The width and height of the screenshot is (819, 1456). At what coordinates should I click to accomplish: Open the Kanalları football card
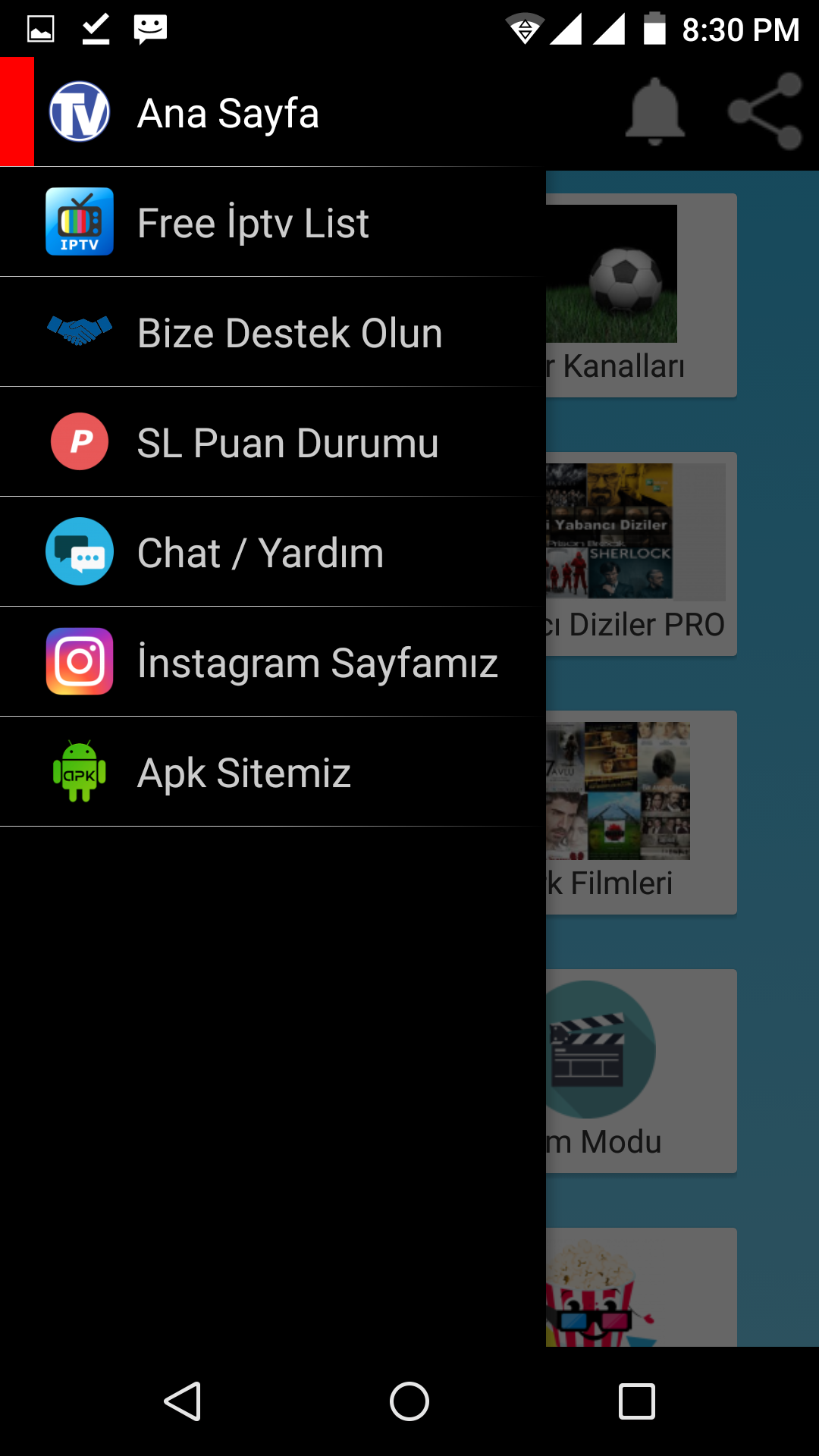pyautogui.click(x=641, y=296)
